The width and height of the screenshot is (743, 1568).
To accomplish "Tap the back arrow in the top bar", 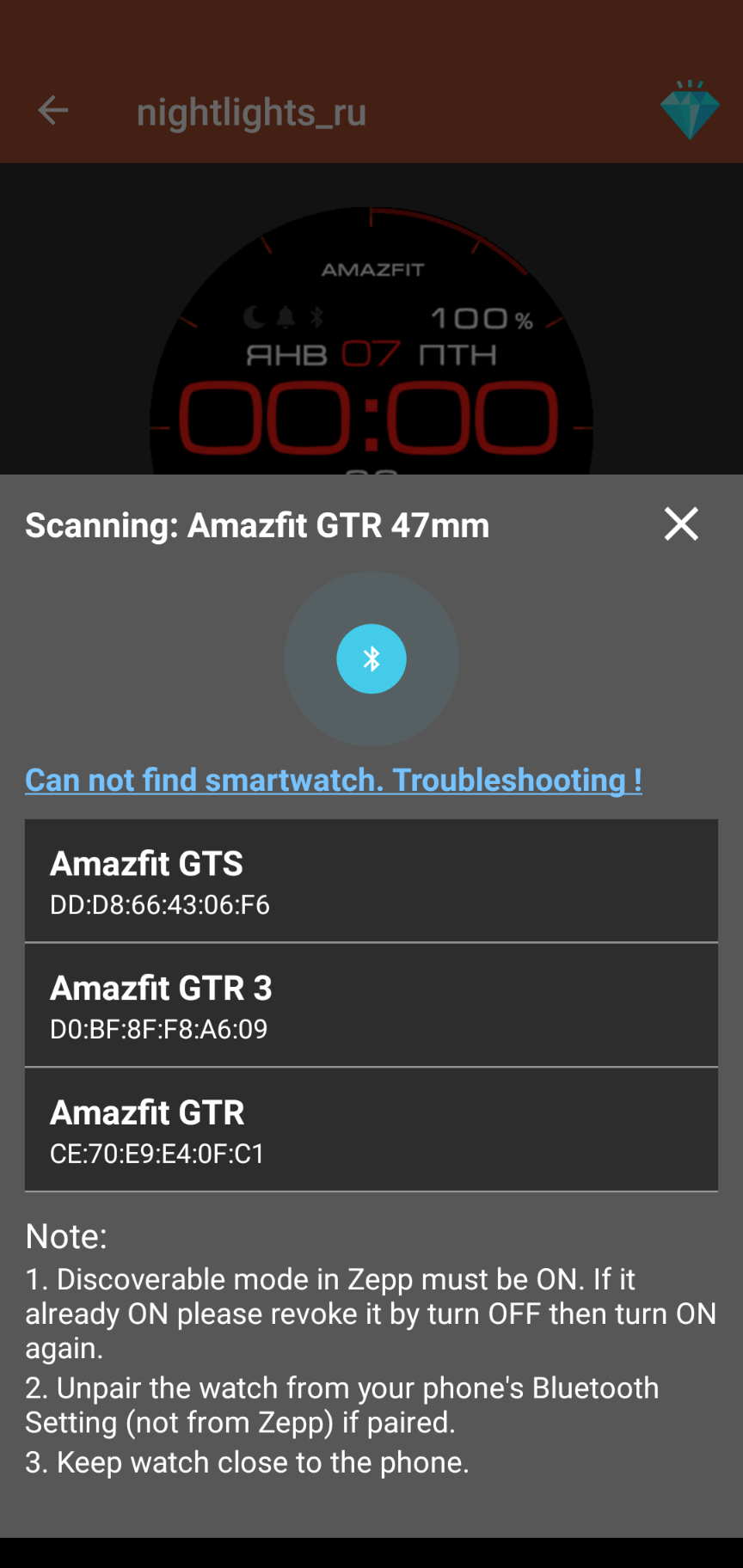I will (52, 110).
